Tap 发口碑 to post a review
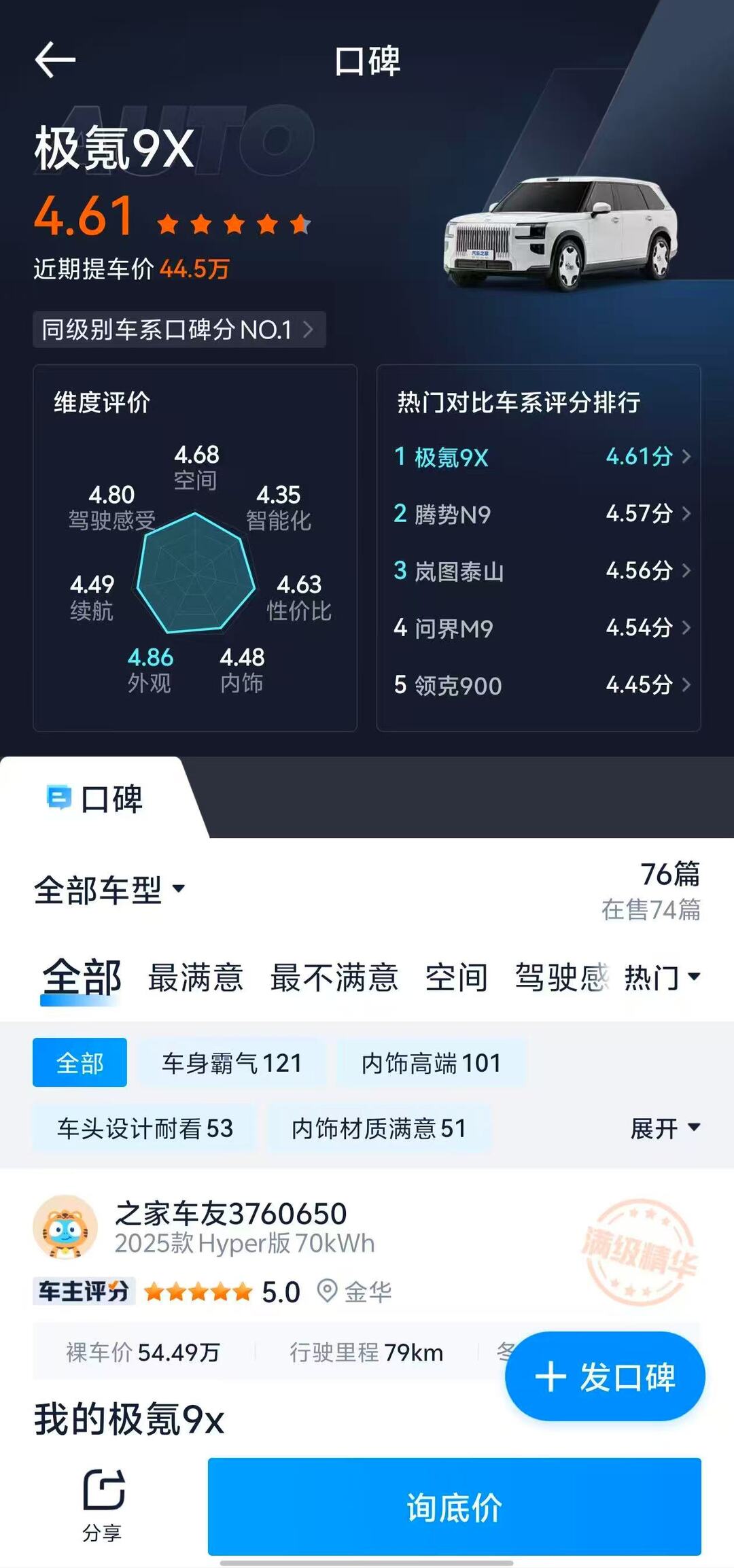 click(x=605, y=1377)
